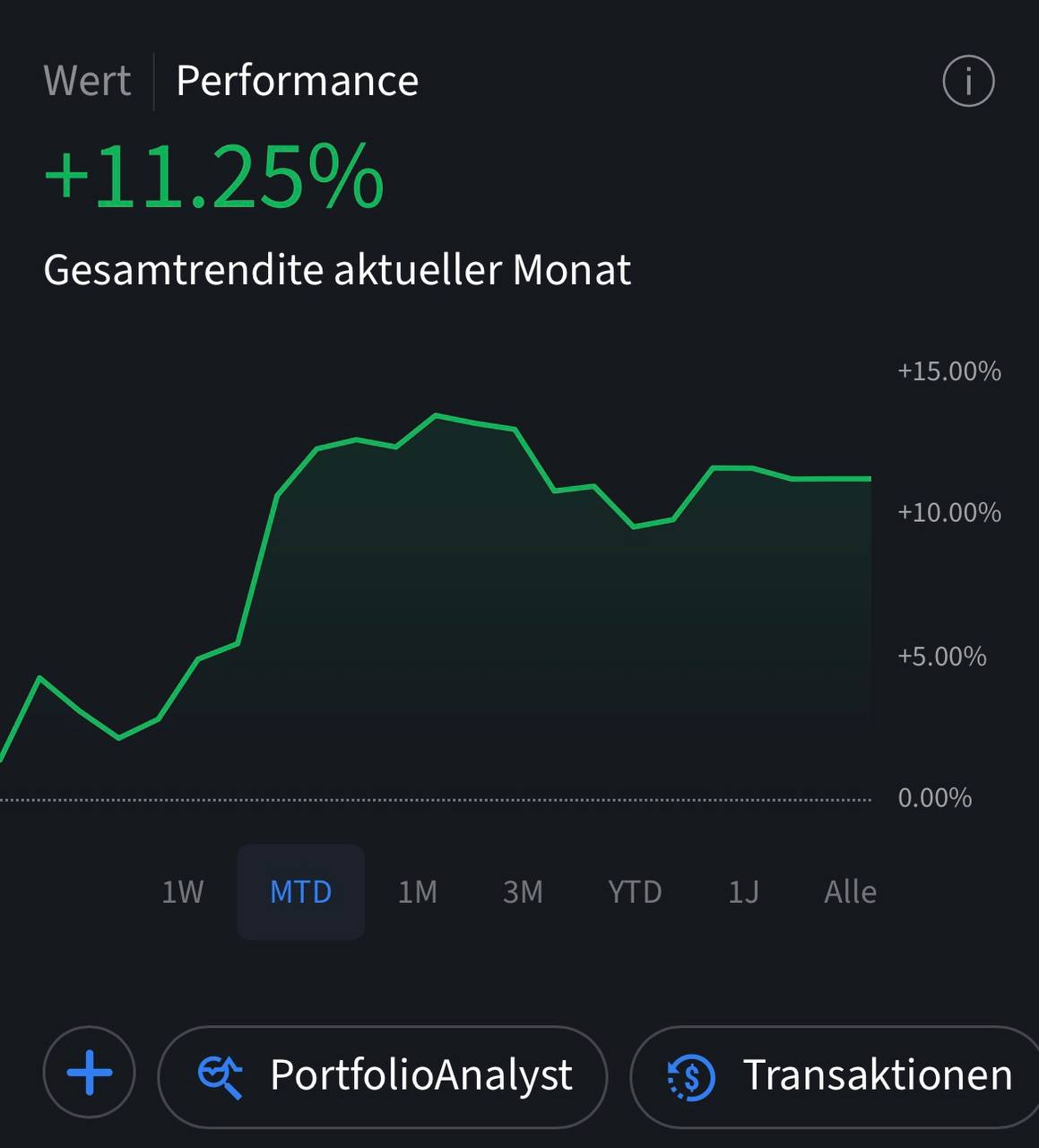
Task: Open PortfolioAnalyst
Action: click(x=384, y=1075)
